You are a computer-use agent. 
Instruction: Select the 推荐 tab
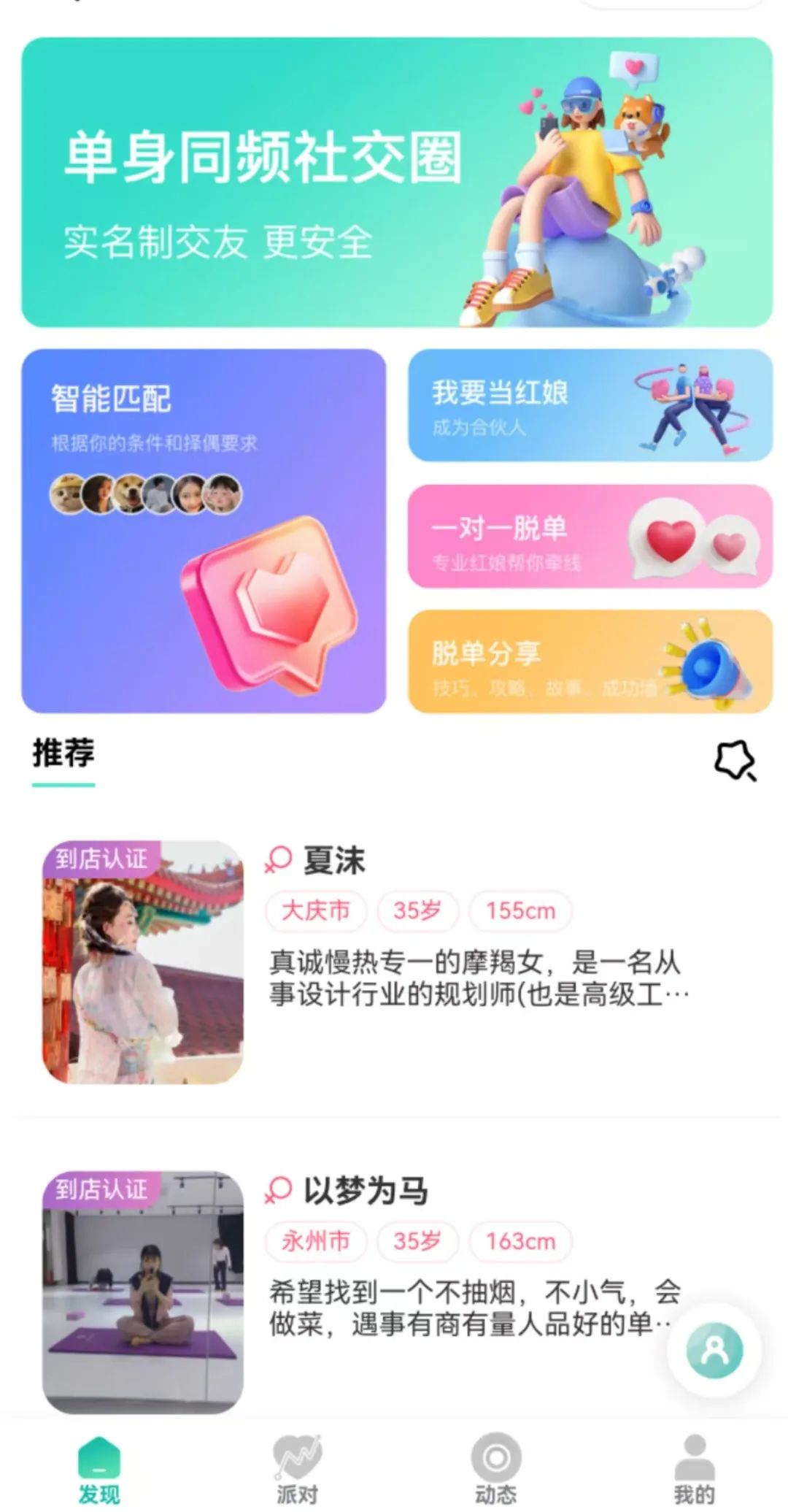pyautogui.click(x=63, y=754)
